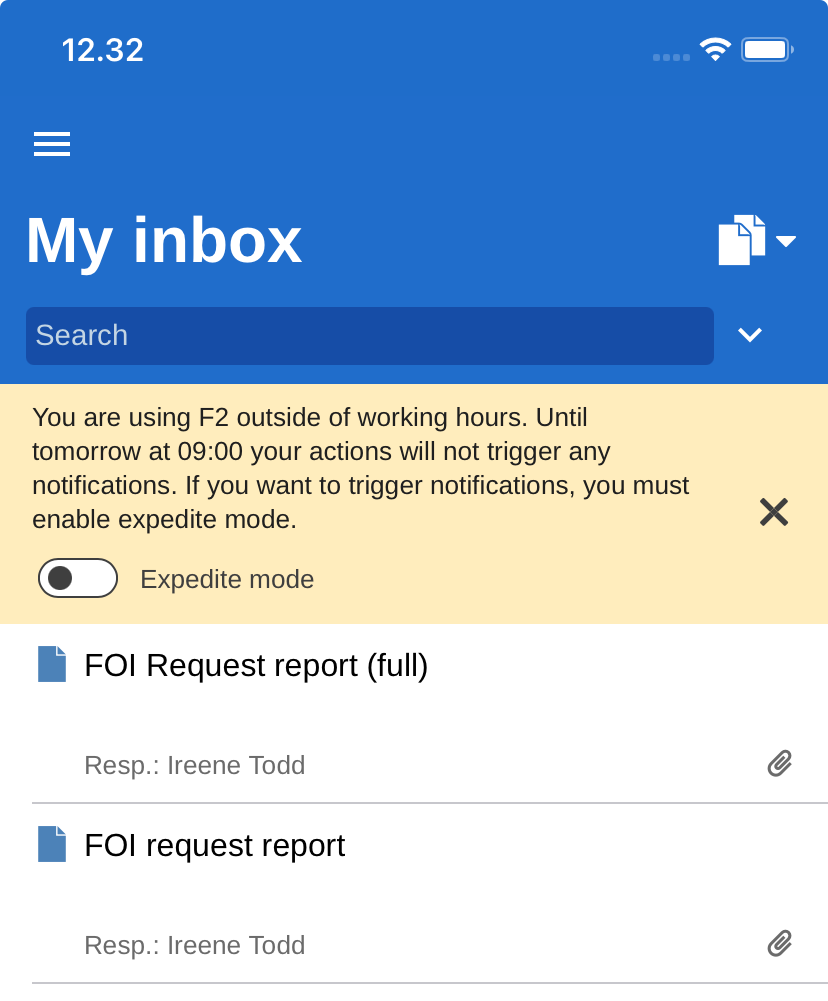Enable Expedite mode
This screenshot has height=1001, width=828.
tap(78, 578)
